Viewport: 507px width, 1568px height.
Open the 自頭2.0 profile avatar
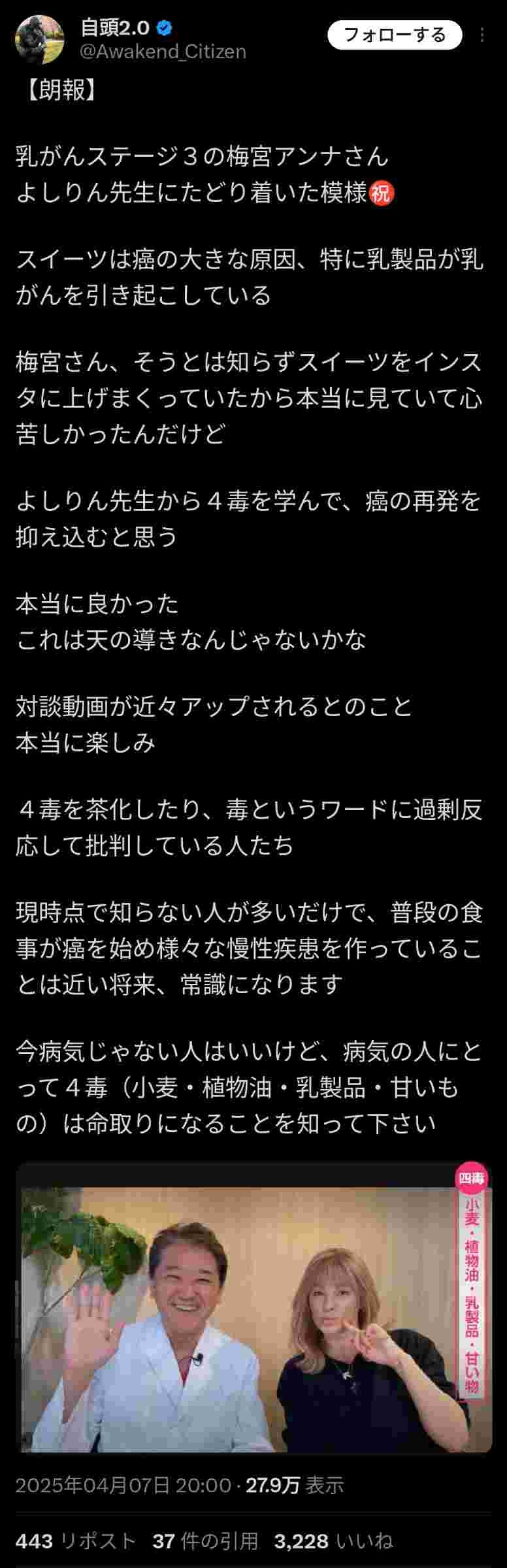[x=40, y=40]
